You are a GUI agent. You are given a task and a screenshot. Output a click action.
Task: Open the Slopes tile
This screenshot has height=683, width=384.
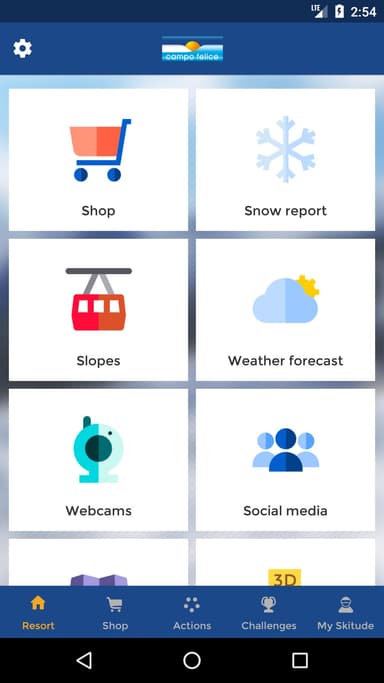[x=98, y=310]
